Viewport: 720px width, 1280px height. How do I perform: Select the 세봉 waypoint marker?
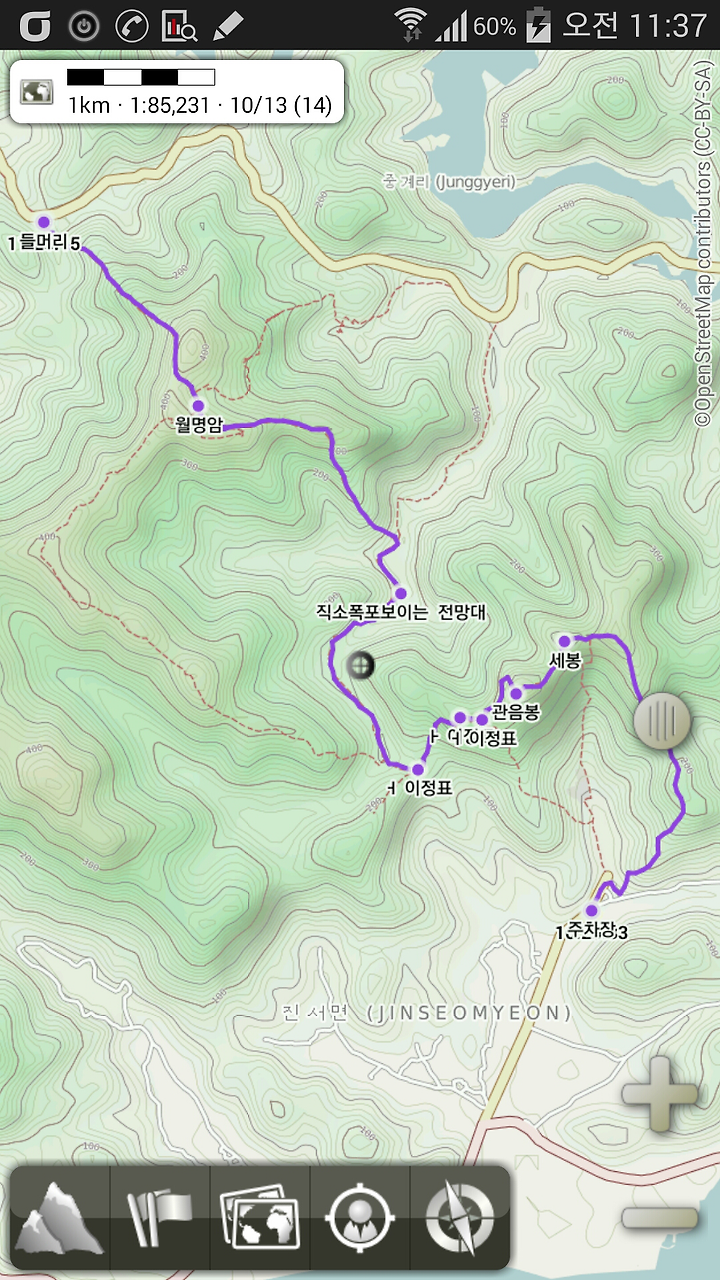point(564,640)
